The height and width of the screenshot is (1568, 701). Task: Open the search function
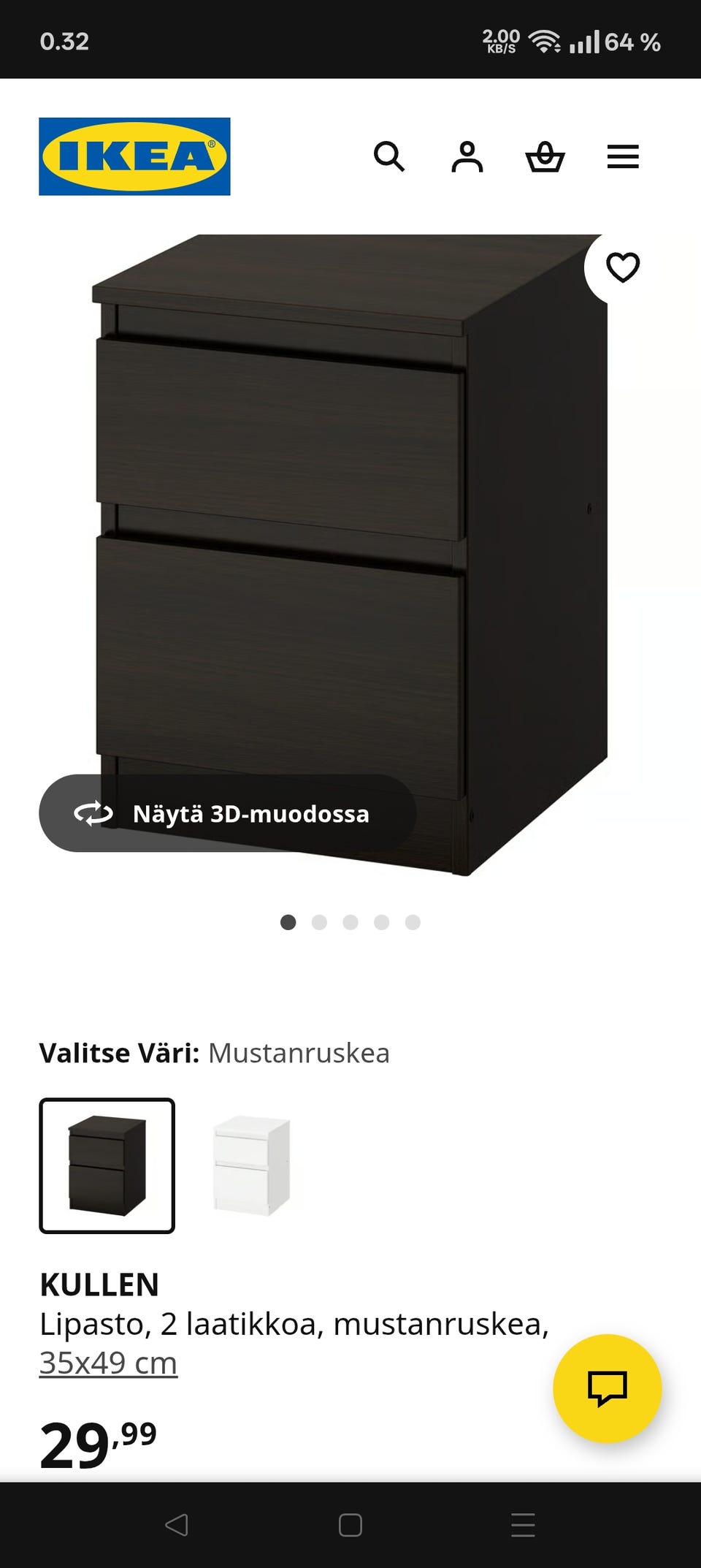click(391, 156)
